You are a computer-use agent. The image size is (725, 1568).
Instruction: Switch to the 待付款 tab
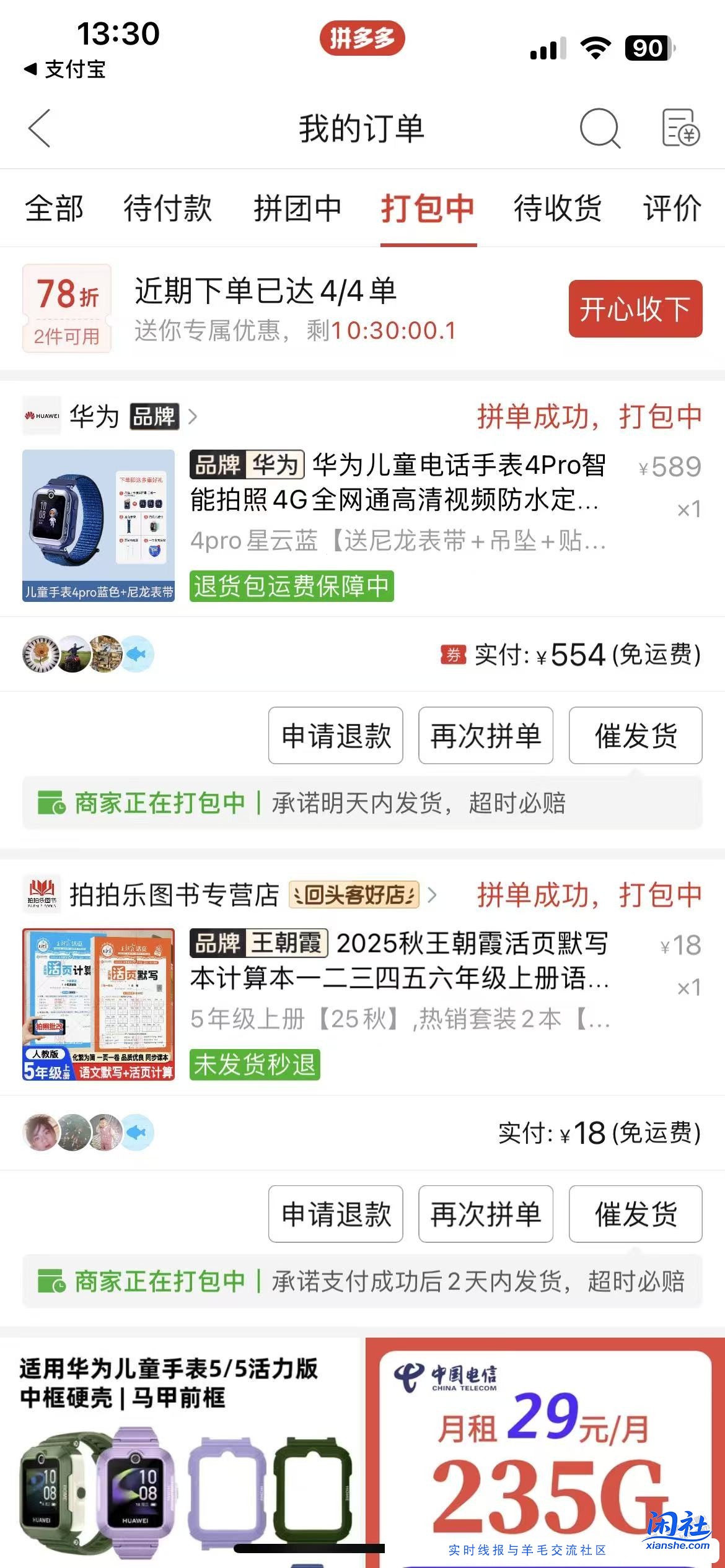pos(167,208)
